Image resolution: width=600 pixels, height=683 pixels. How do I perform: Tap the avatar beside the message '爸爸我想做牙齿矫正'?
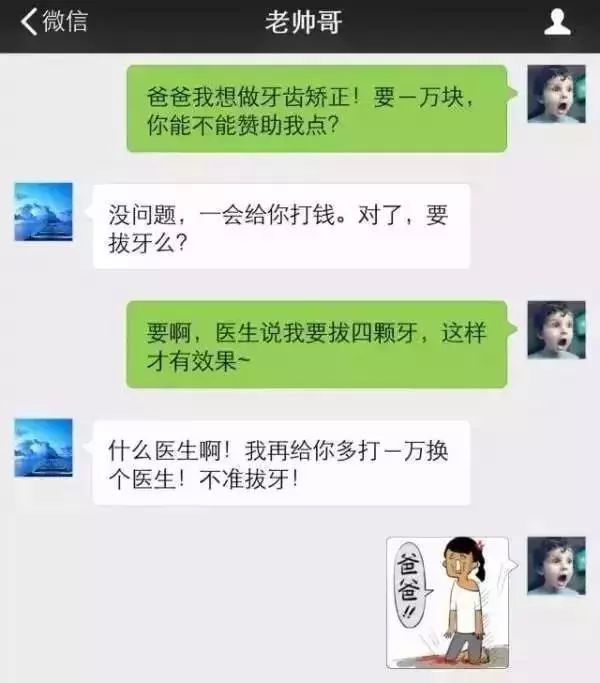[x=556, y=94]
